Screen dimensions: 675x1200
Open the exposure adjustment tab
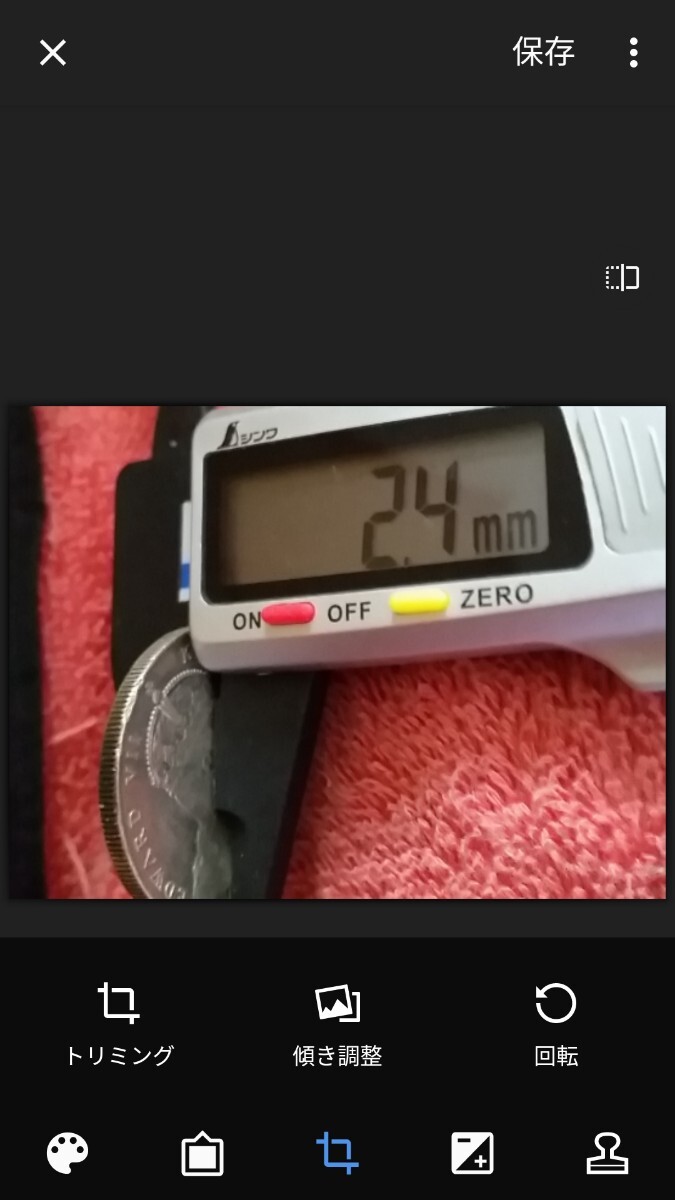point(472,1153)
